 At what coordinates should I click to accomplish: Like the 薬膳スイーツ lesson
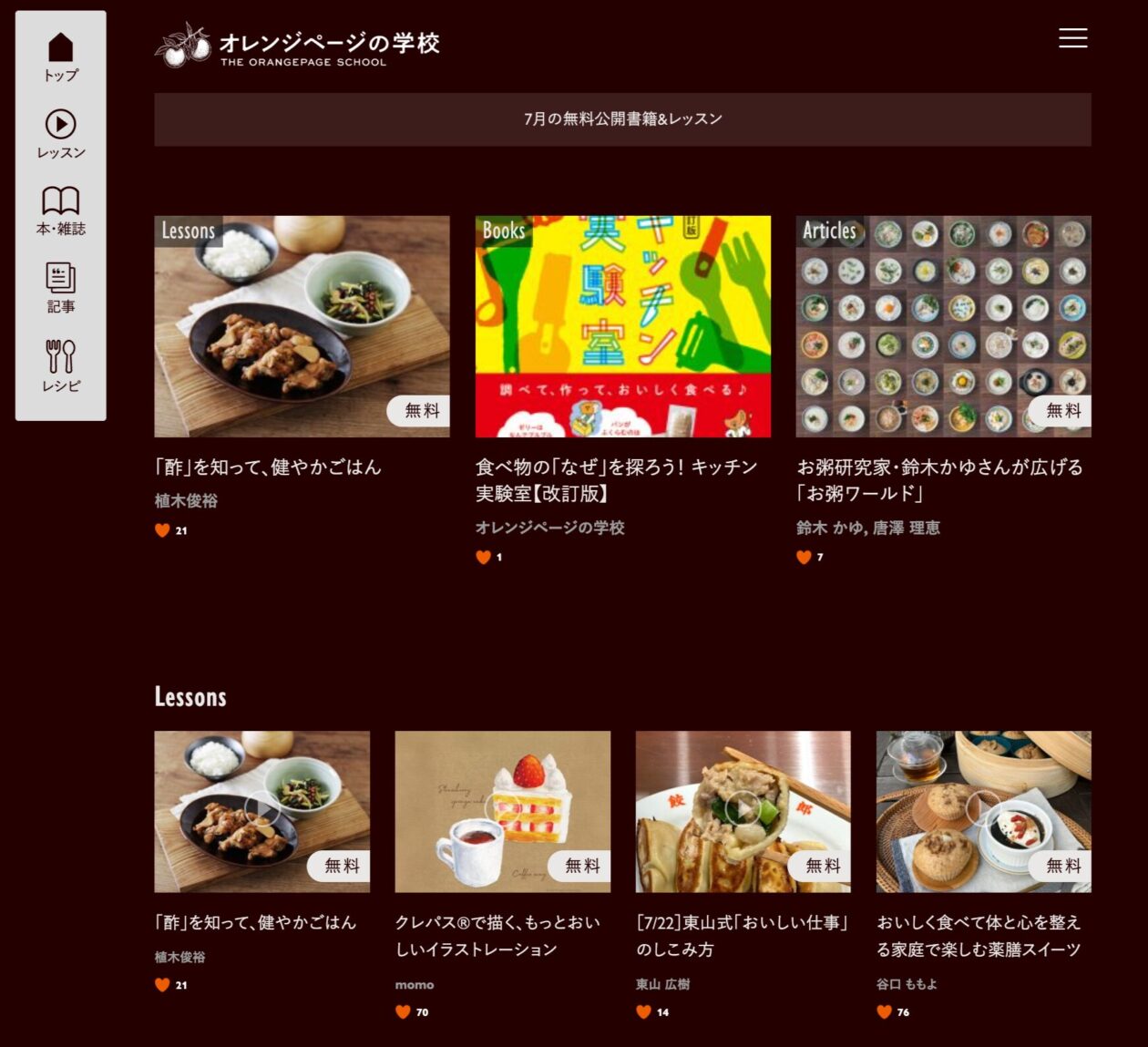(885, 1011)
